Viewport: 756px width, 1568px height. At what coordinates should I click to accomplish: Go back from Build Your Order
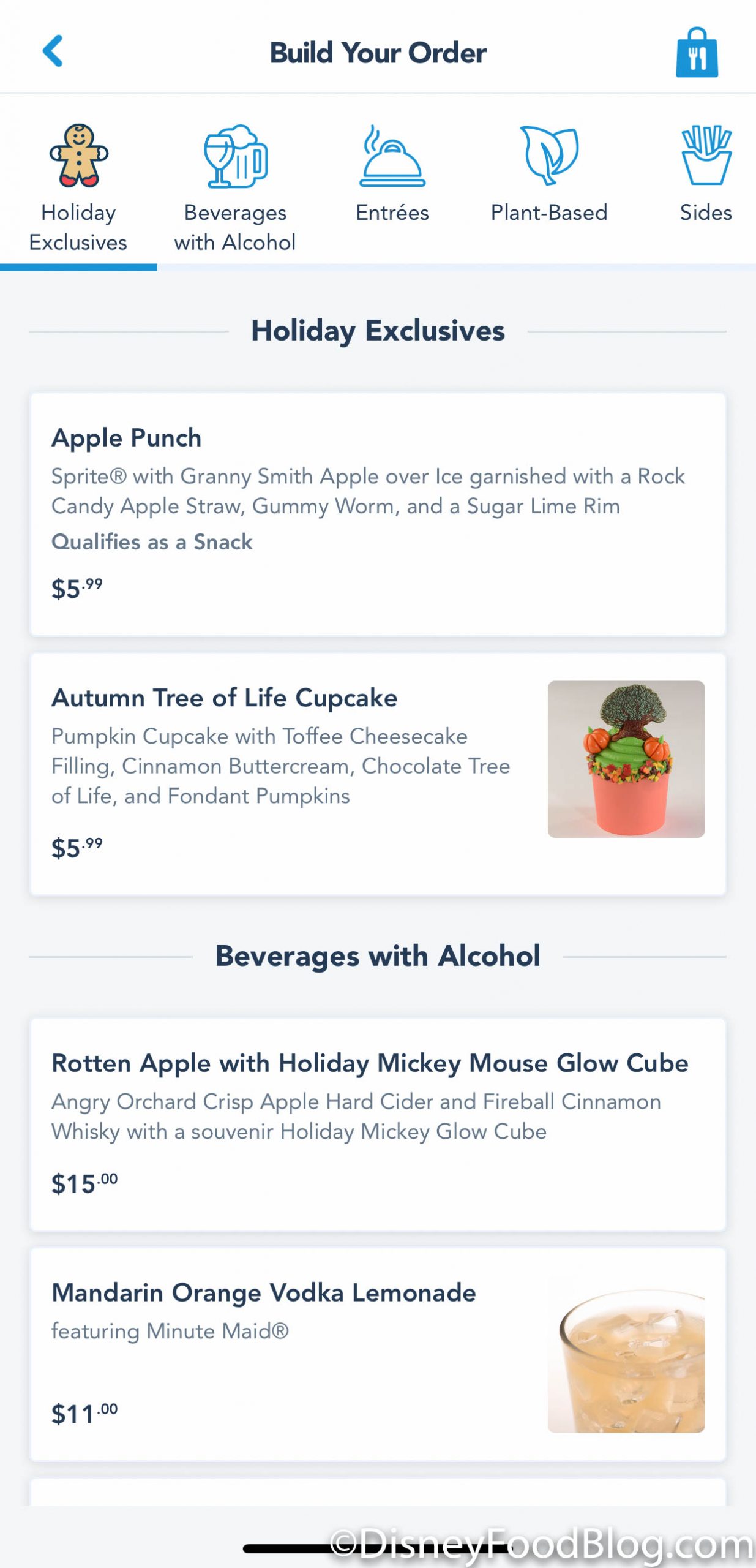pos(53,51)
